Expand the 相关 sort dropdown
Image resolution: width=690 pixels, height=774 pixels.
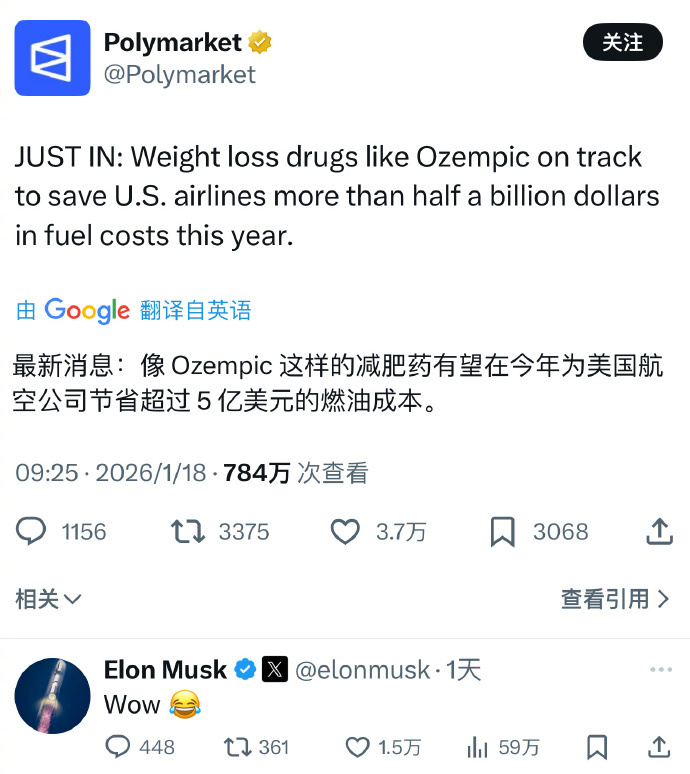[48, 599]
